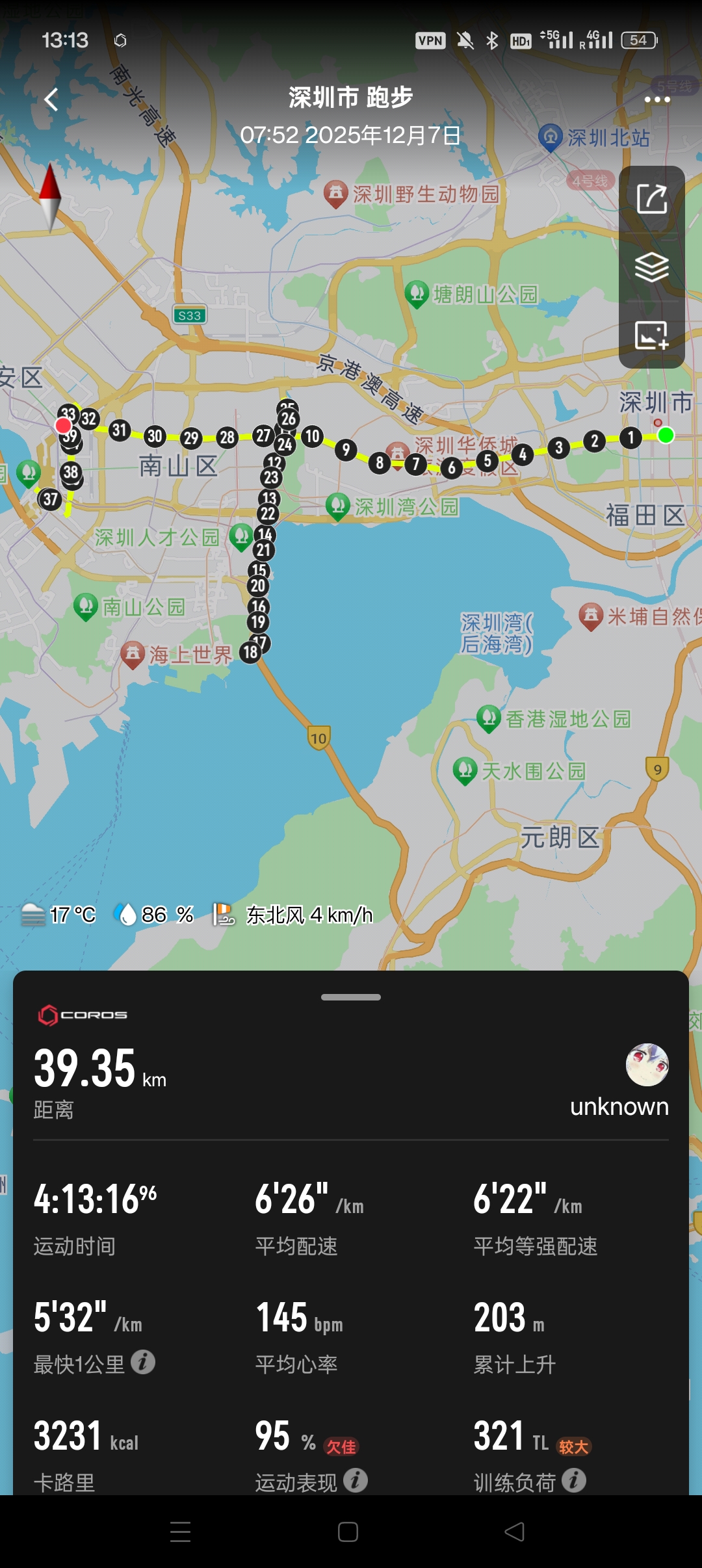Screen dimensions: 702x1568
Task: Go back using the top-left arrow
Action: [51, 99]
